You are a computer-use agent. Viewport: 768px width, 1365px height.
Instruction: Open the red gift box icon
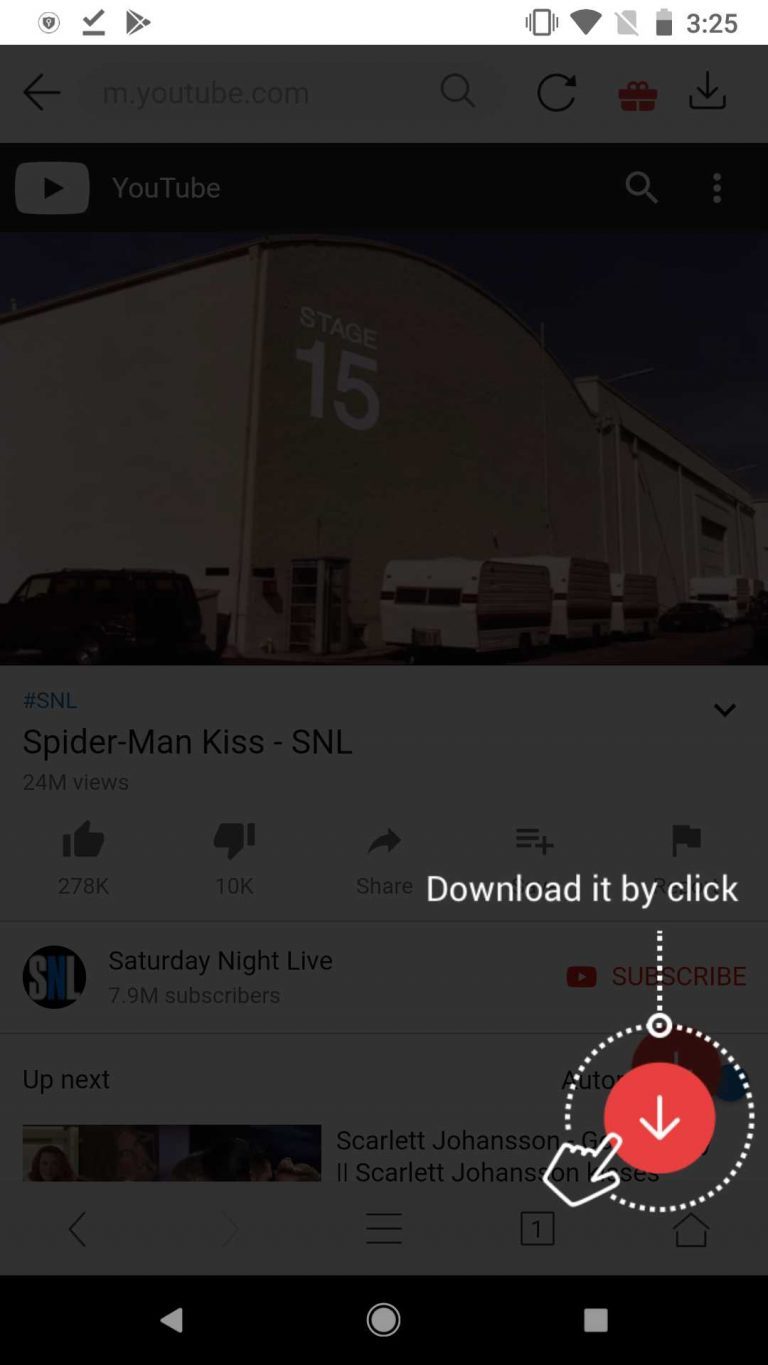pyautogui.click(x=637, y=95)
